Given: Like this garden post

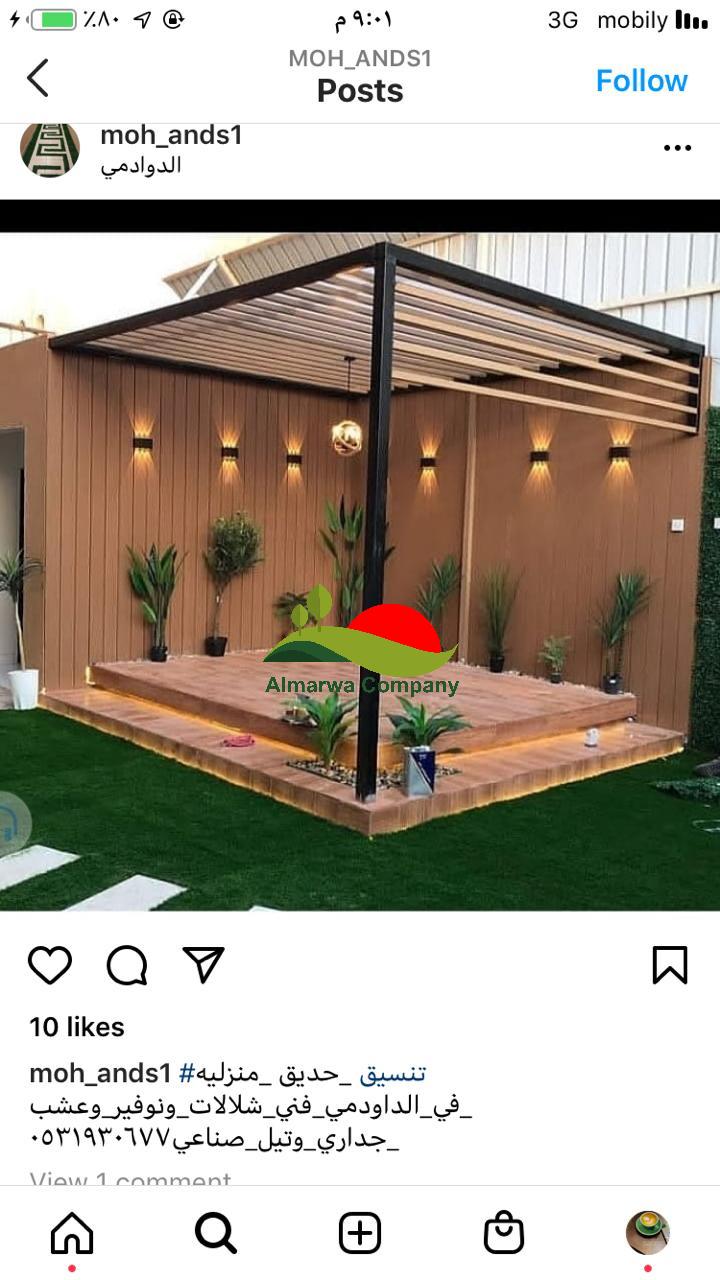Looking at the screenshot, I should pyautogui.click(x=50, y=965).
